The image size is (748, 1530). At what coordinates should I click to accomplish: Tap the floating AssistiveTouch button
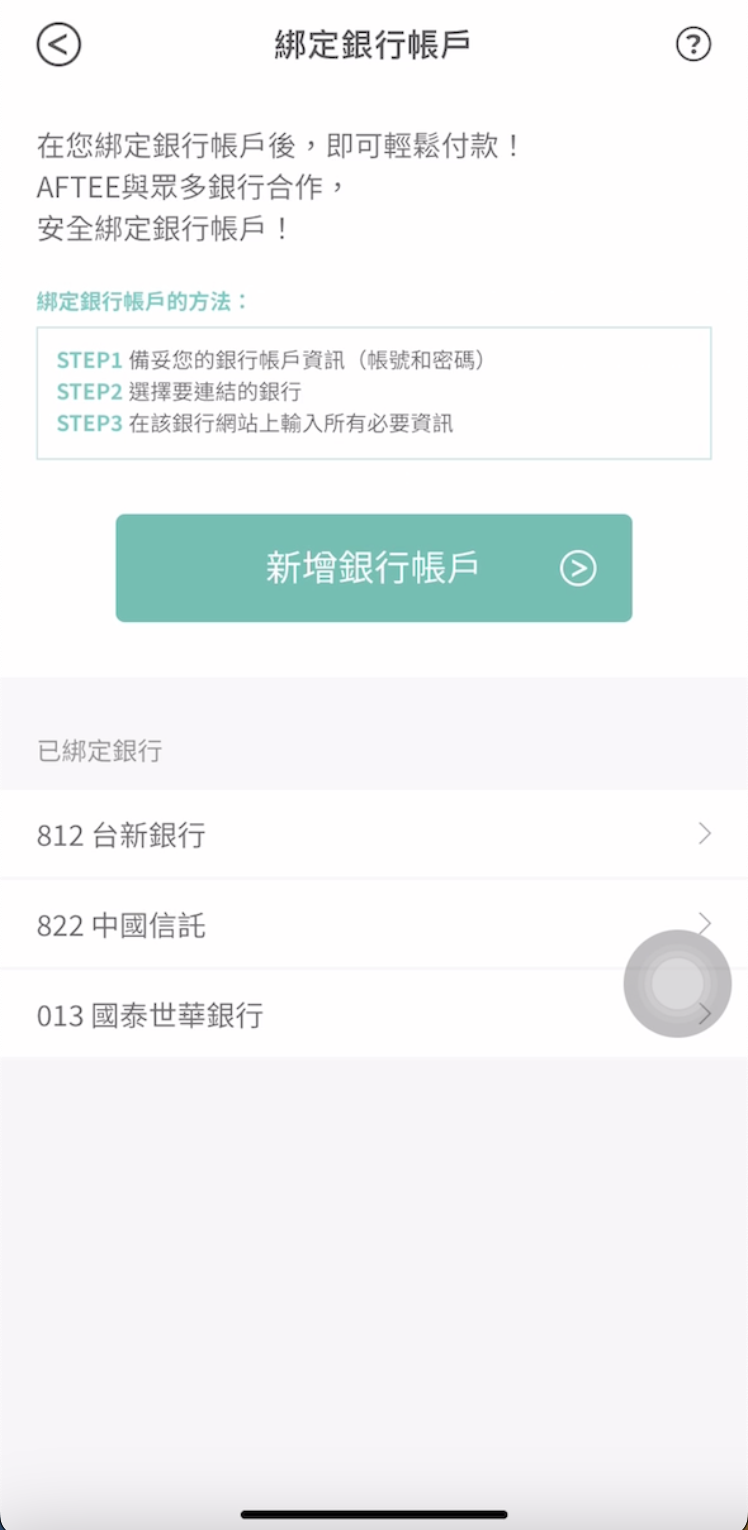[677, 984]
